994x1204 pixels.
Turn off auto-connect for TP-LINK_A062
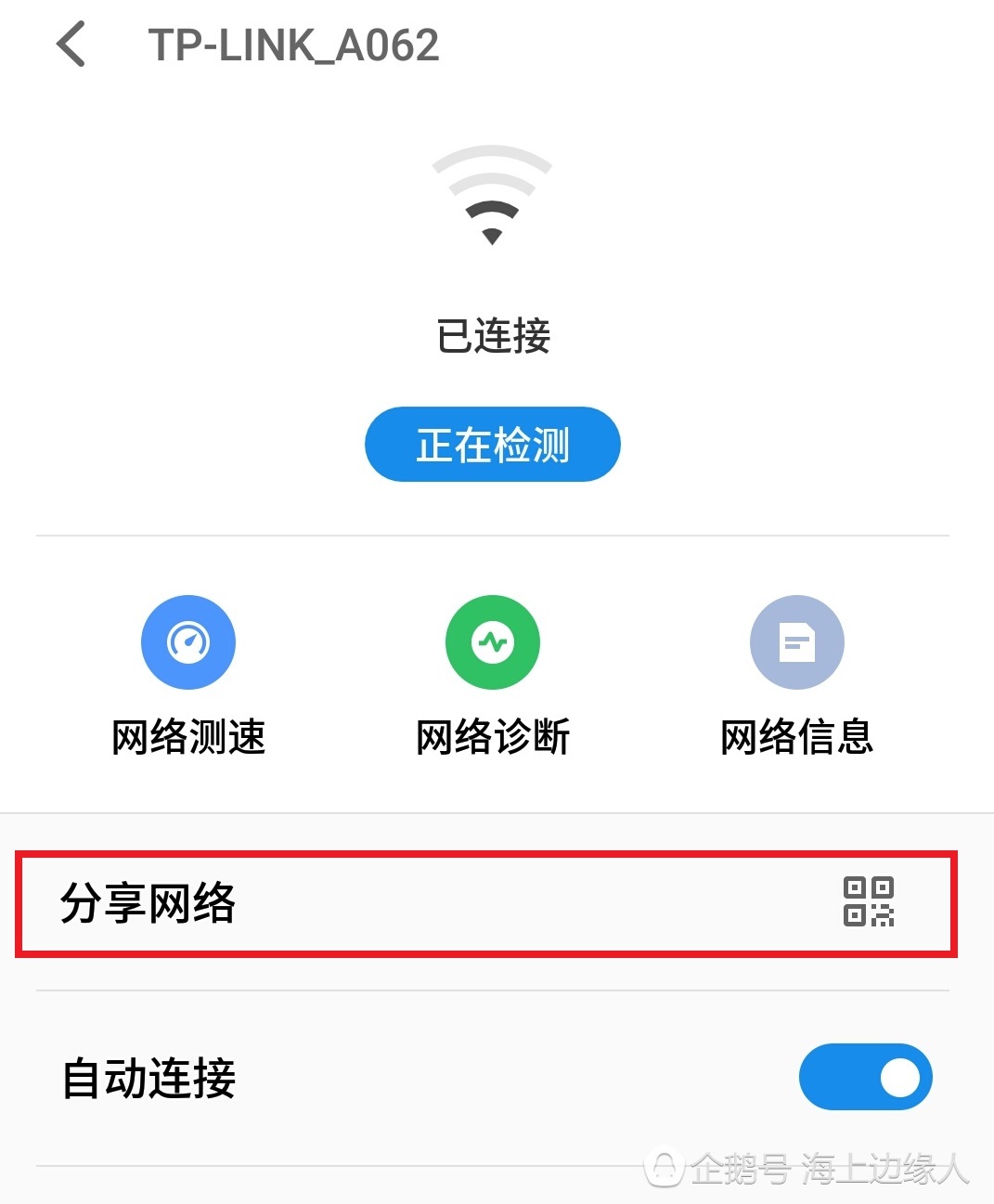(865, 1077)
